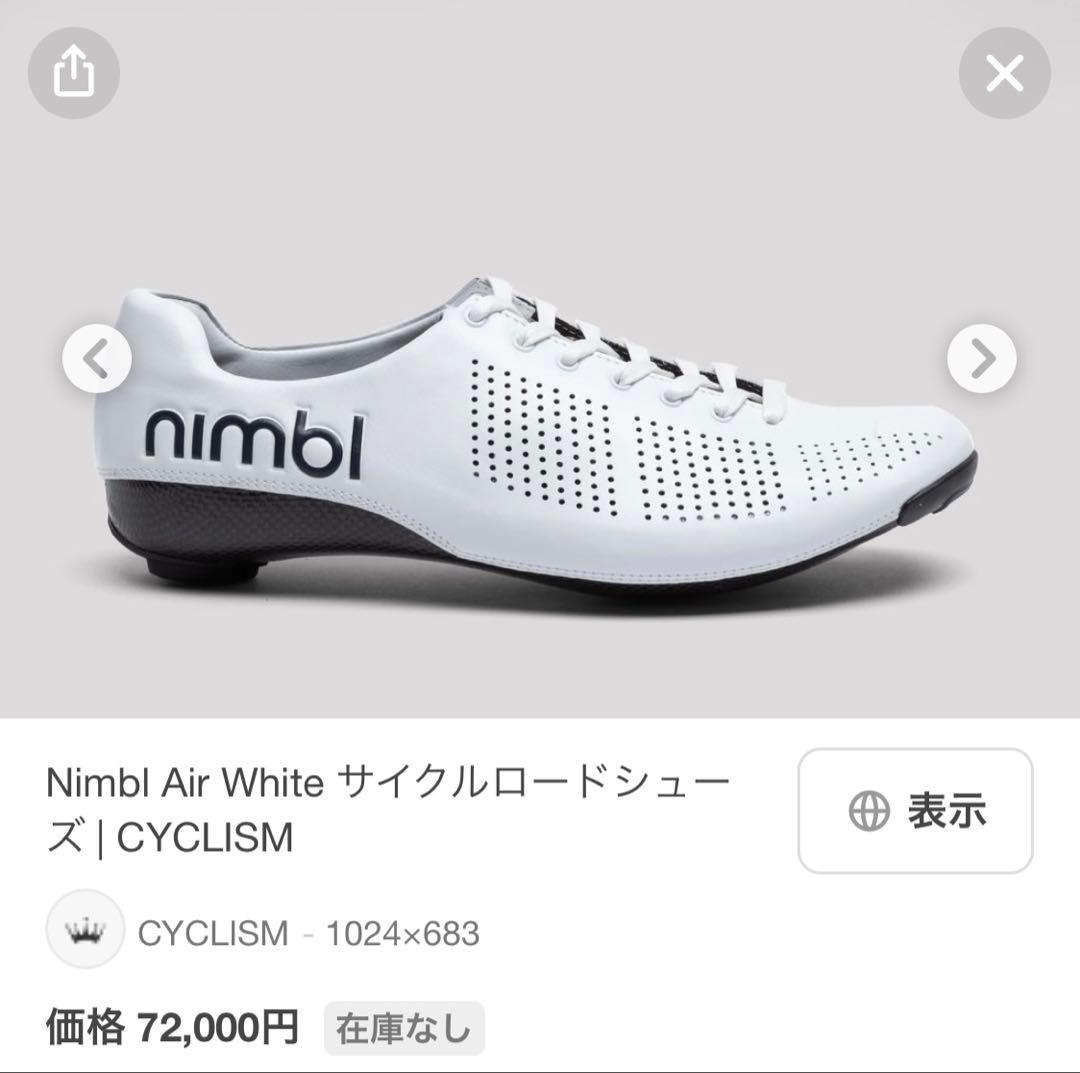Close the image viewer
The height and width of the screenshot is (1073, 1080).
click(x=1004, y=75)
